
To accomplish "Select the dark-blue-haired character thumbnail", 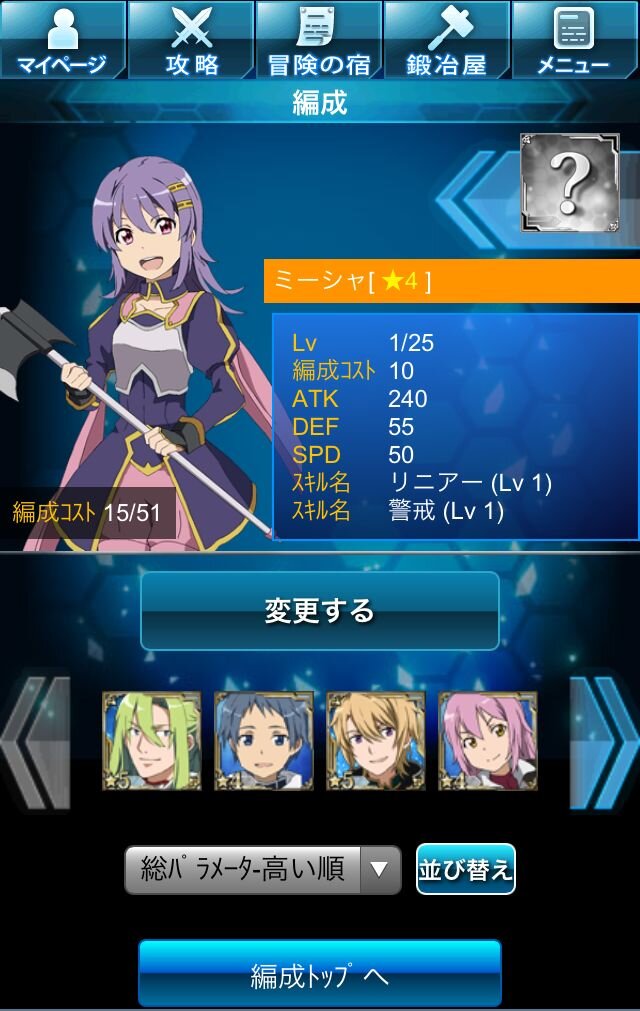I will click(264, 741).
